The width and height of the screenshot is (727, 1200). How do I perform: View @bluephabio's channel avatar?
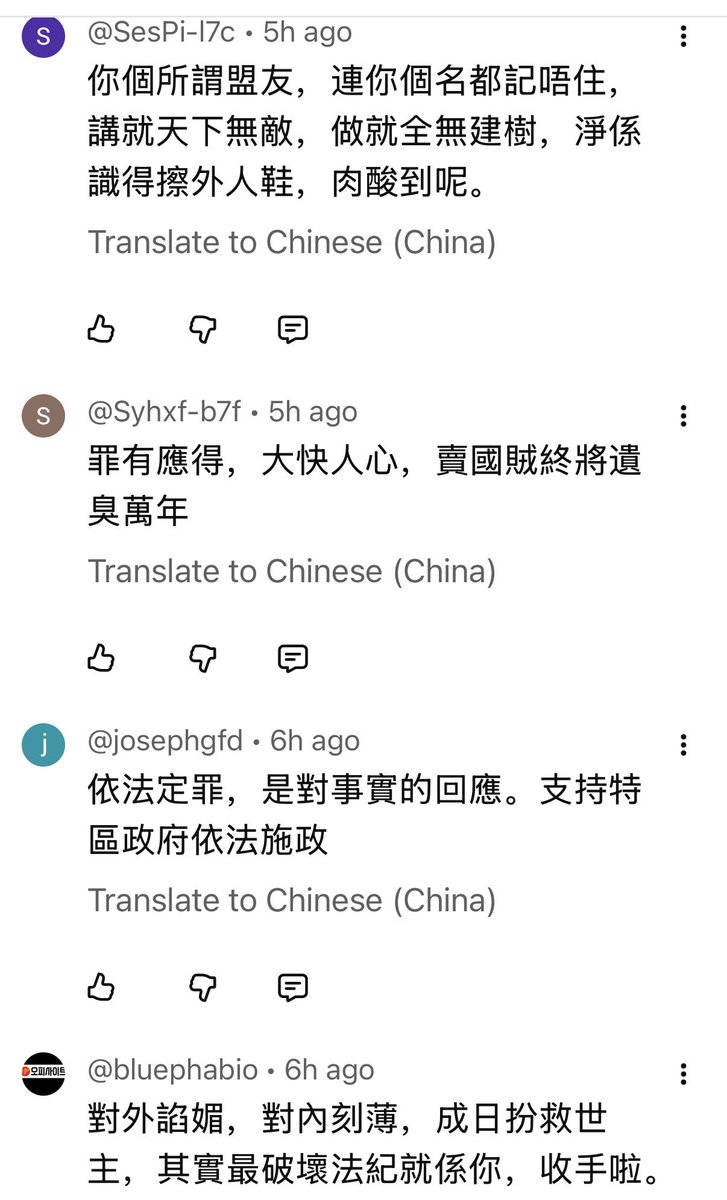(43, 1074)
